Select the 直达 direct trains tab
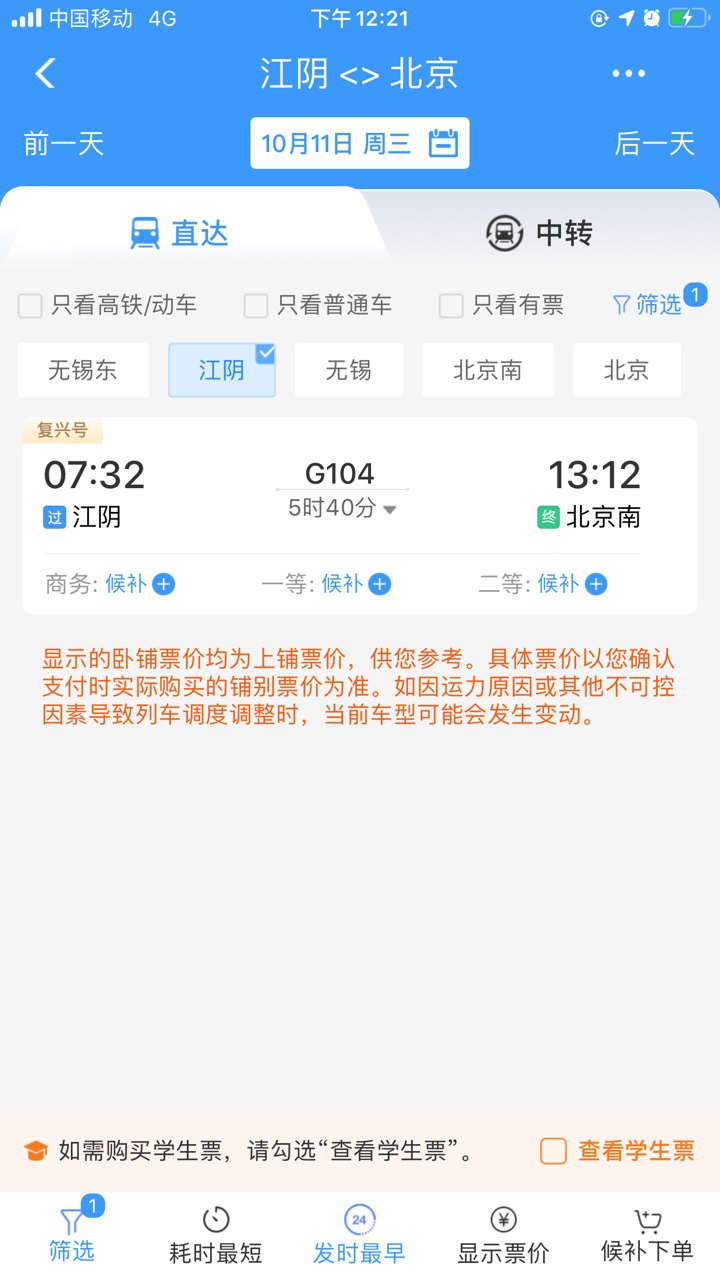Viewport: 720px width, 1280px height. (180, 234)
